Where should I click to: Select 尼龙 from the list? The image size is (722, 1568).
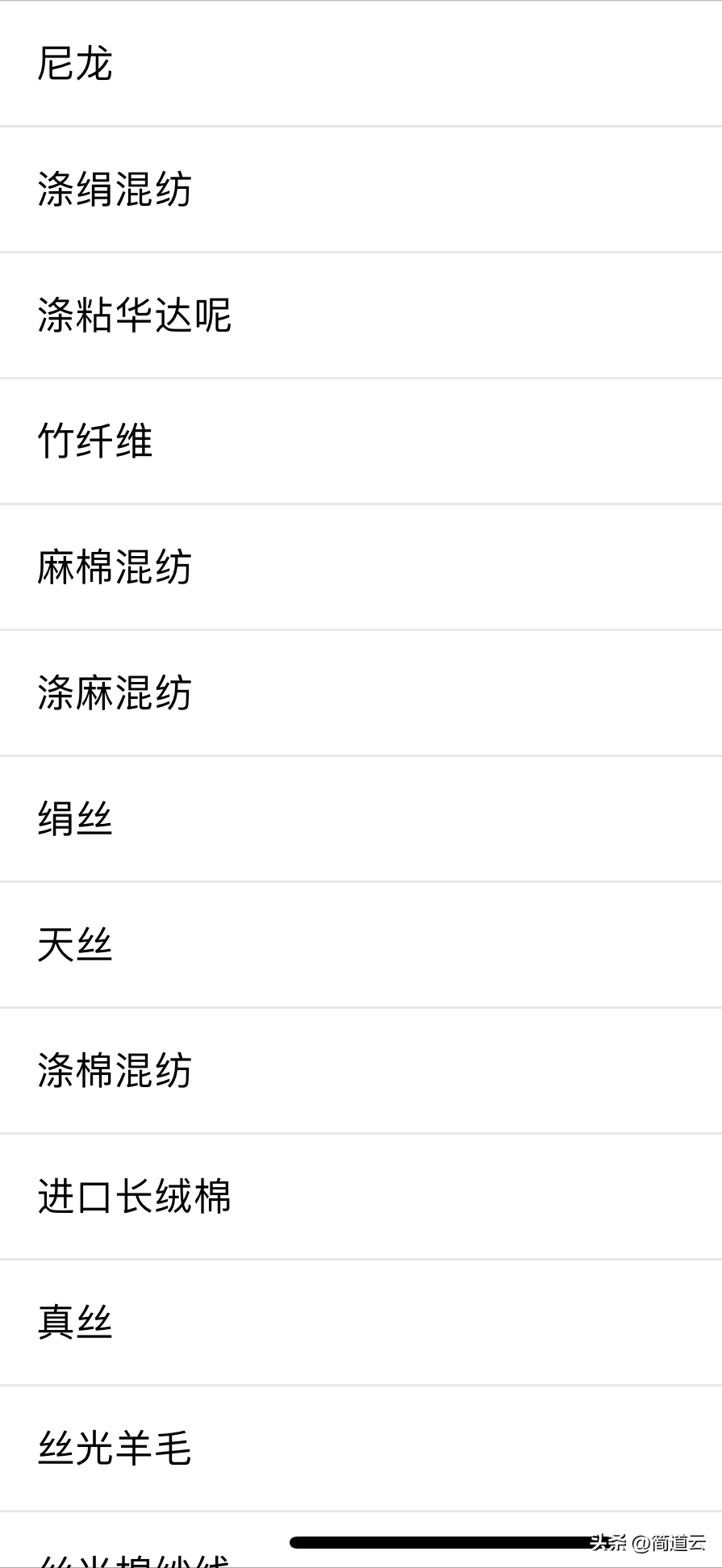point(361,64)
